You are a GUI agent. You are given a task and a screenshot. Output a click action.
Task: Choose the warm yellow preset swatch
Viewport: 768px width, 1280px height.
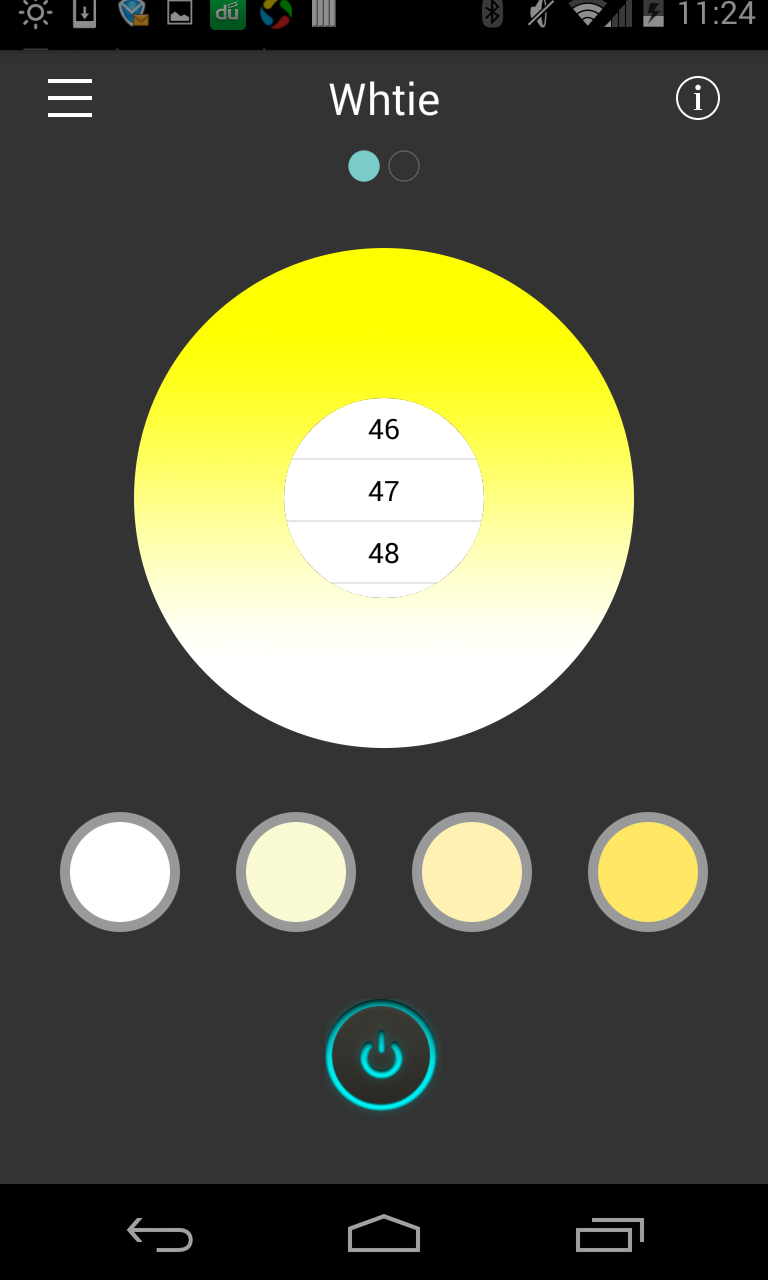click(648, 872)
